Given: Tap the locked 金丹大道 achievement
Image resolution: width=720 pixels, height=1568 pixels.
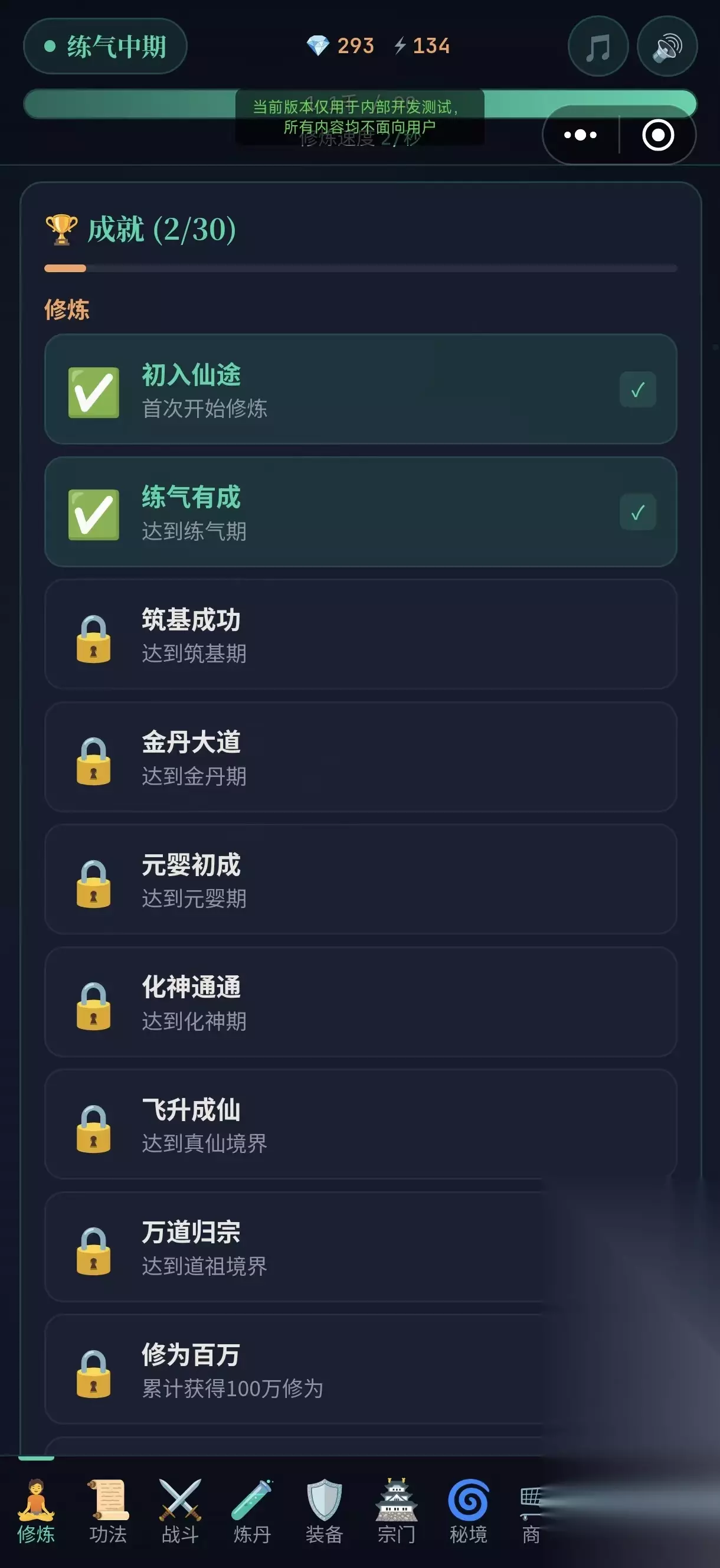Looking at the screenshot, I should coord(361,757).
